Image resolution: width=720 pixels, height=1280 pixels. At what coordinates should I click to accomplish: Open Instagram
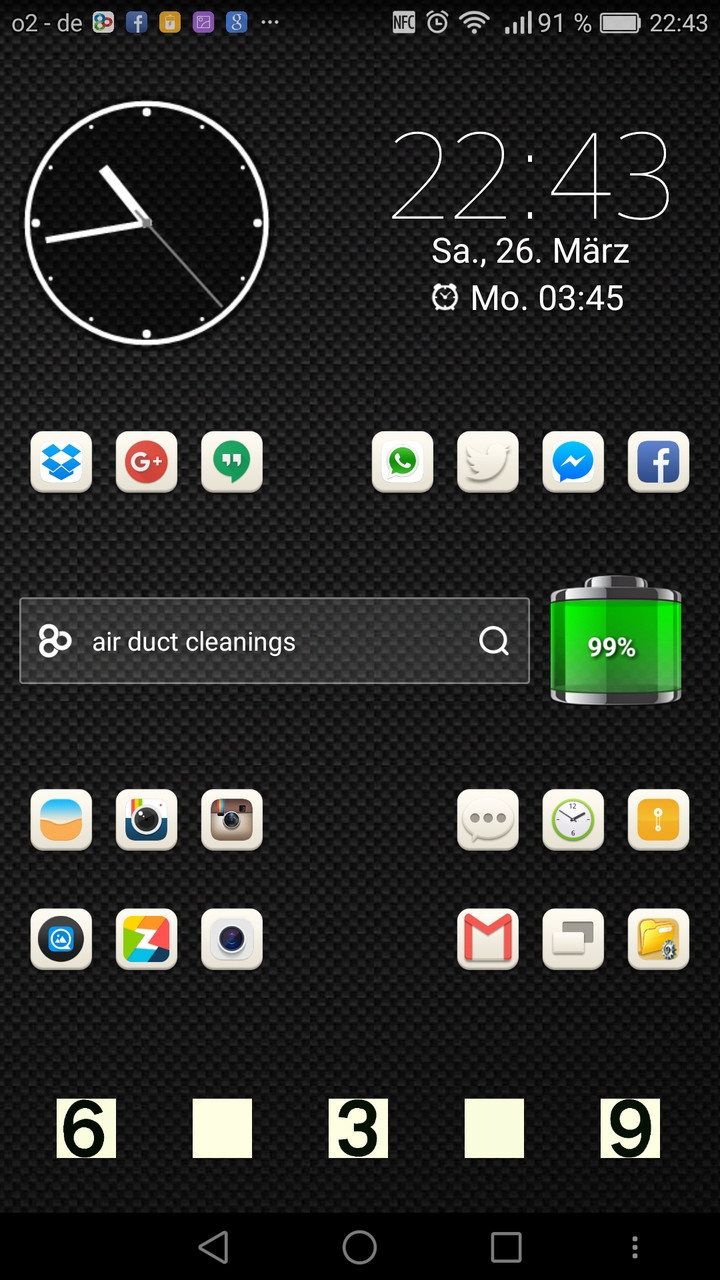(x=231, y=820)
